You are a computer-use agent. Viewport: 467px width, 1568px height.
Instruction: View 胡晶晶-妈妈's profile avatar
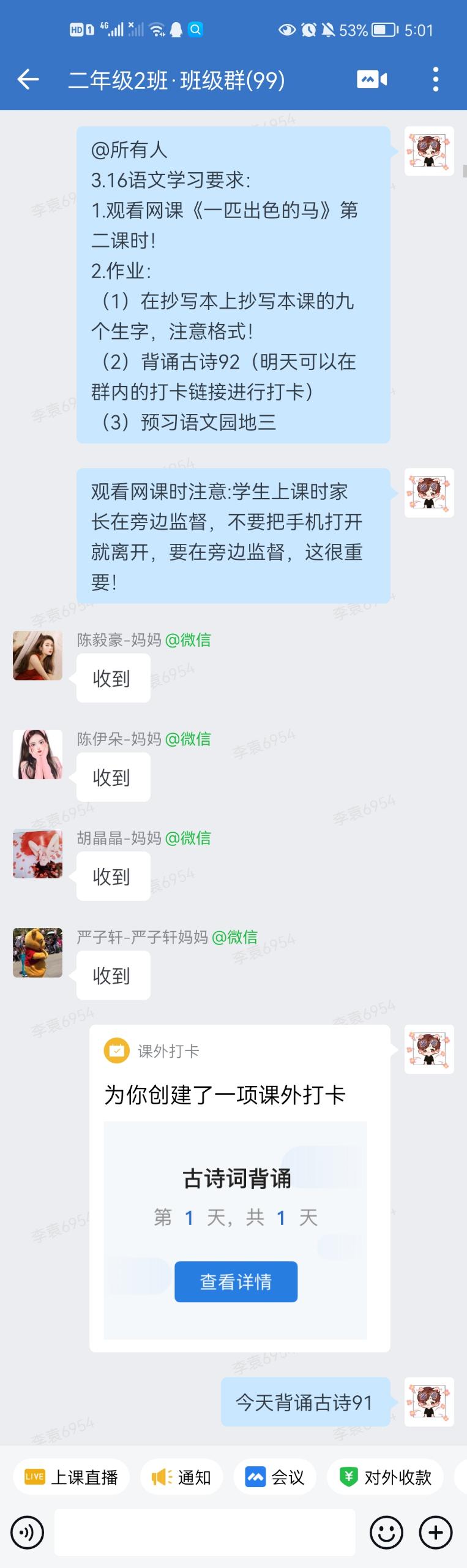click(x=37, y=854)
